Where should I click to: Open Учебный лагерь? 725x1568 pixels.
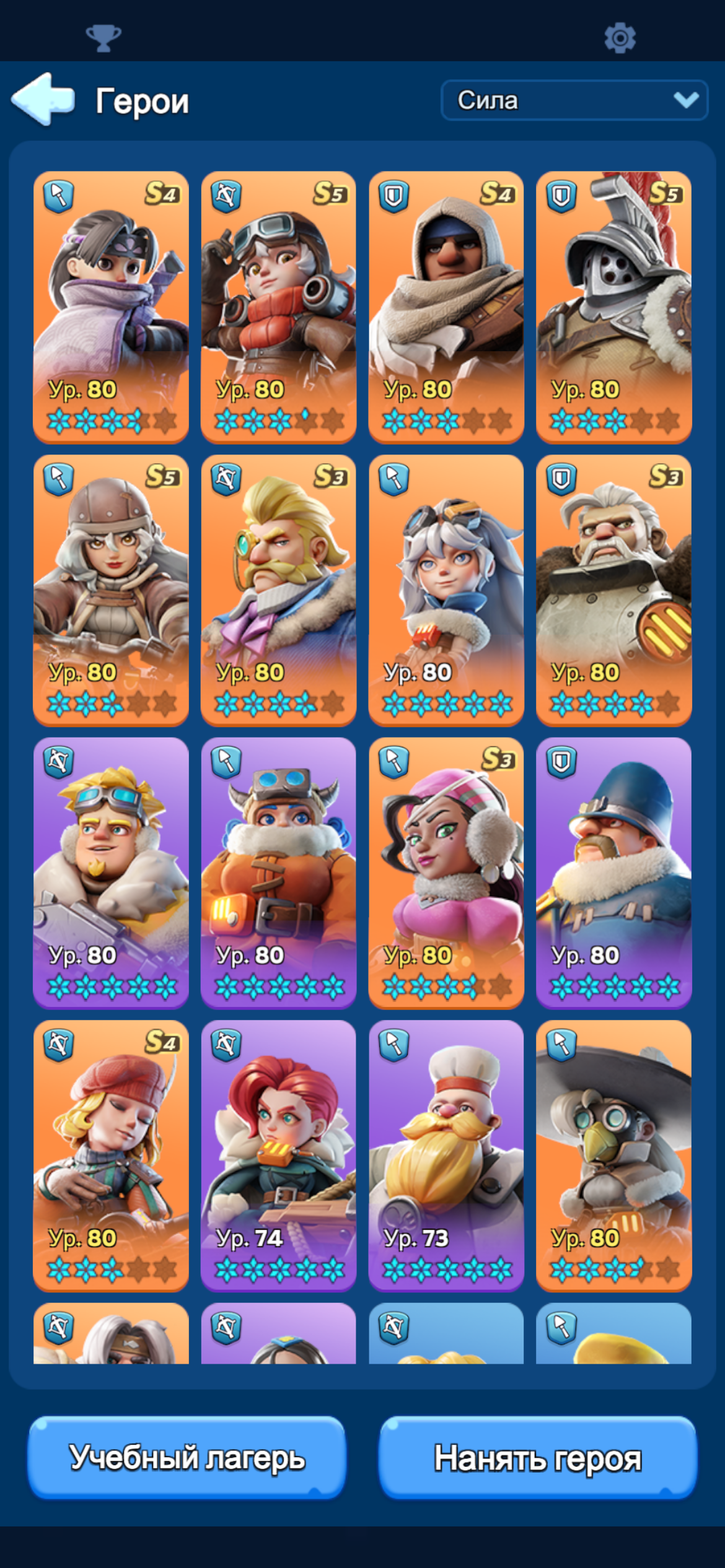pyautogui.click(x=187, y=1457)
